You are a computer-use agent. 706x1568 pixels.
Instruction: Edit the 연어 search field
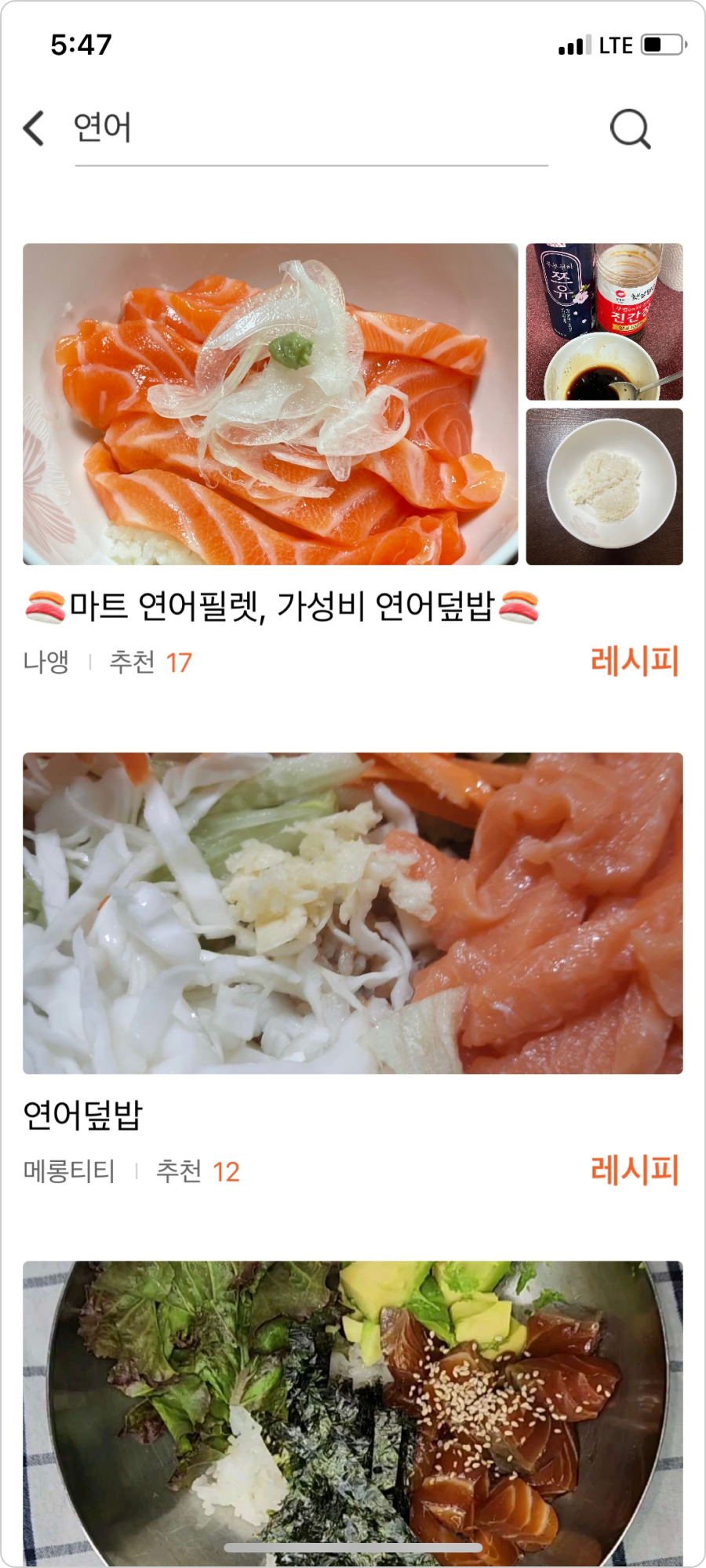point(310,128)
